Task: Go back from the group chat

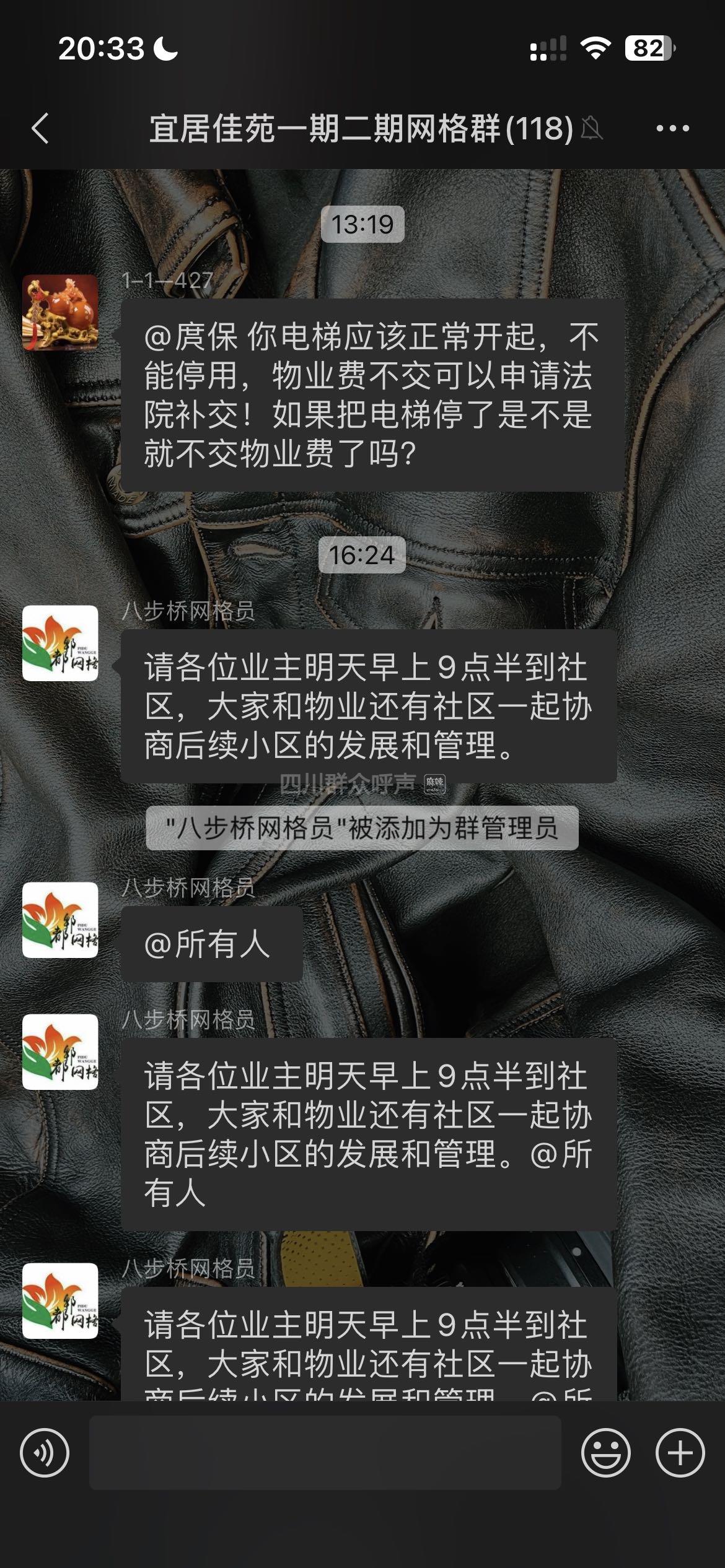Action: coord(40,129)
